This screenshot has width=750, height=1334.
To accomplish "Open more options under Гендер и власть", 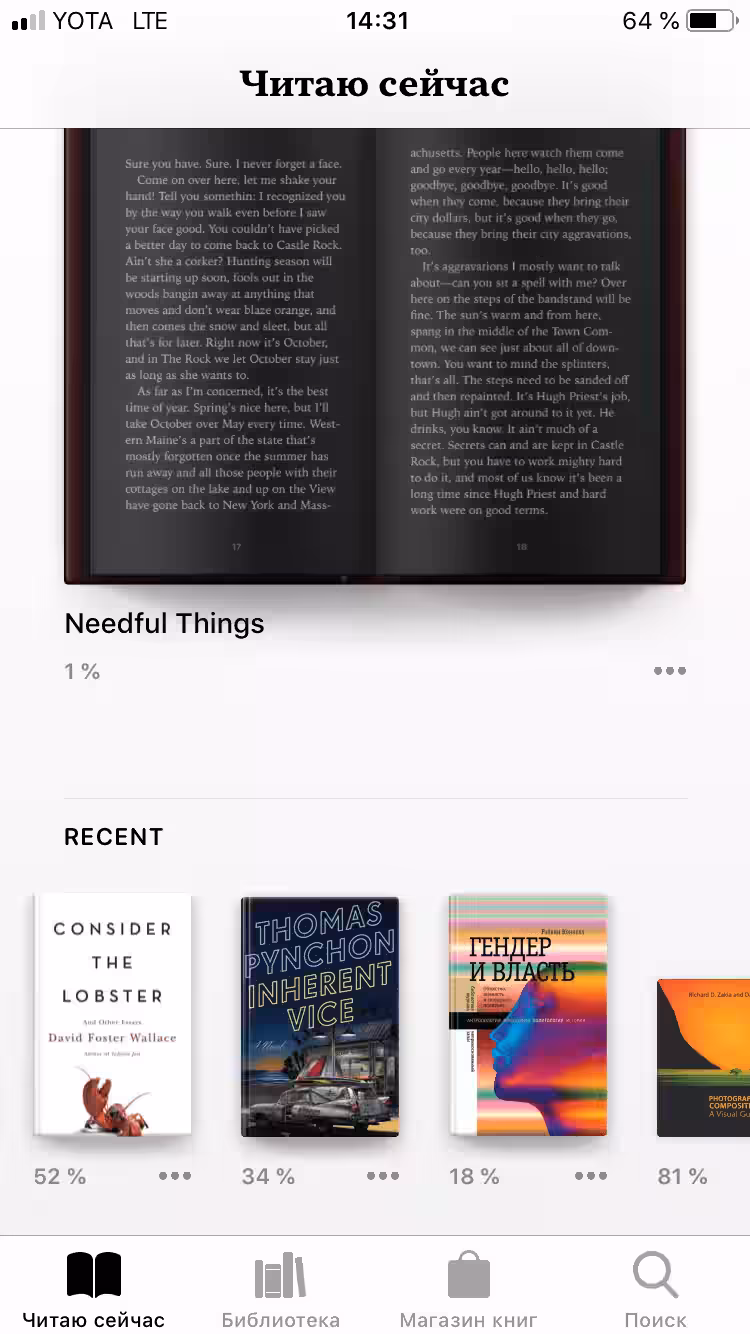I will [x=591, y=1176].
